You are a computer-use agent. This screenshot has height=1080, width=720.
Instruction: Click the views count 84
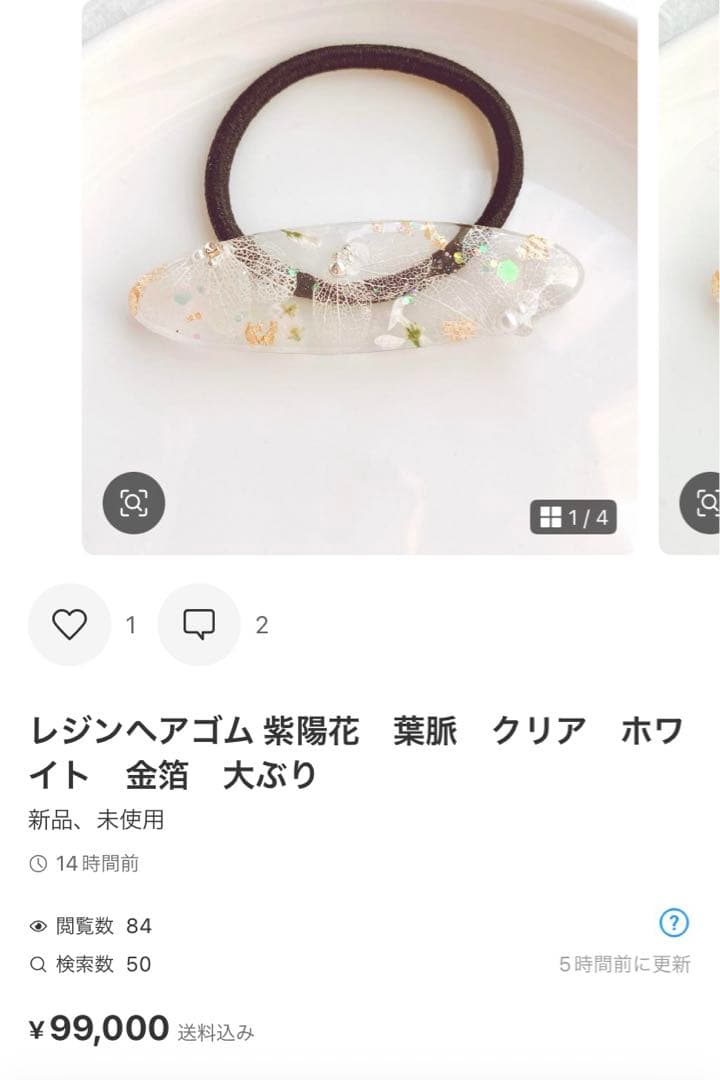140,926
